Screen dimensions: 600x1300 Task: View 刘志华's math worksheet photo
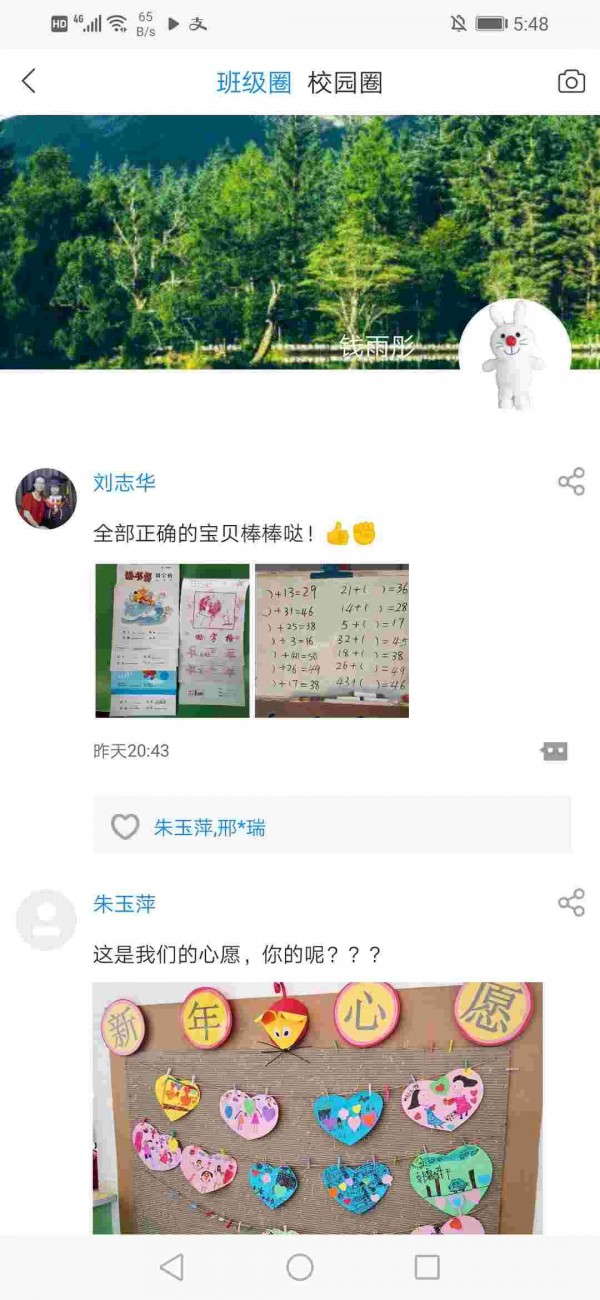pyautogui.click(x=332, y=640)
